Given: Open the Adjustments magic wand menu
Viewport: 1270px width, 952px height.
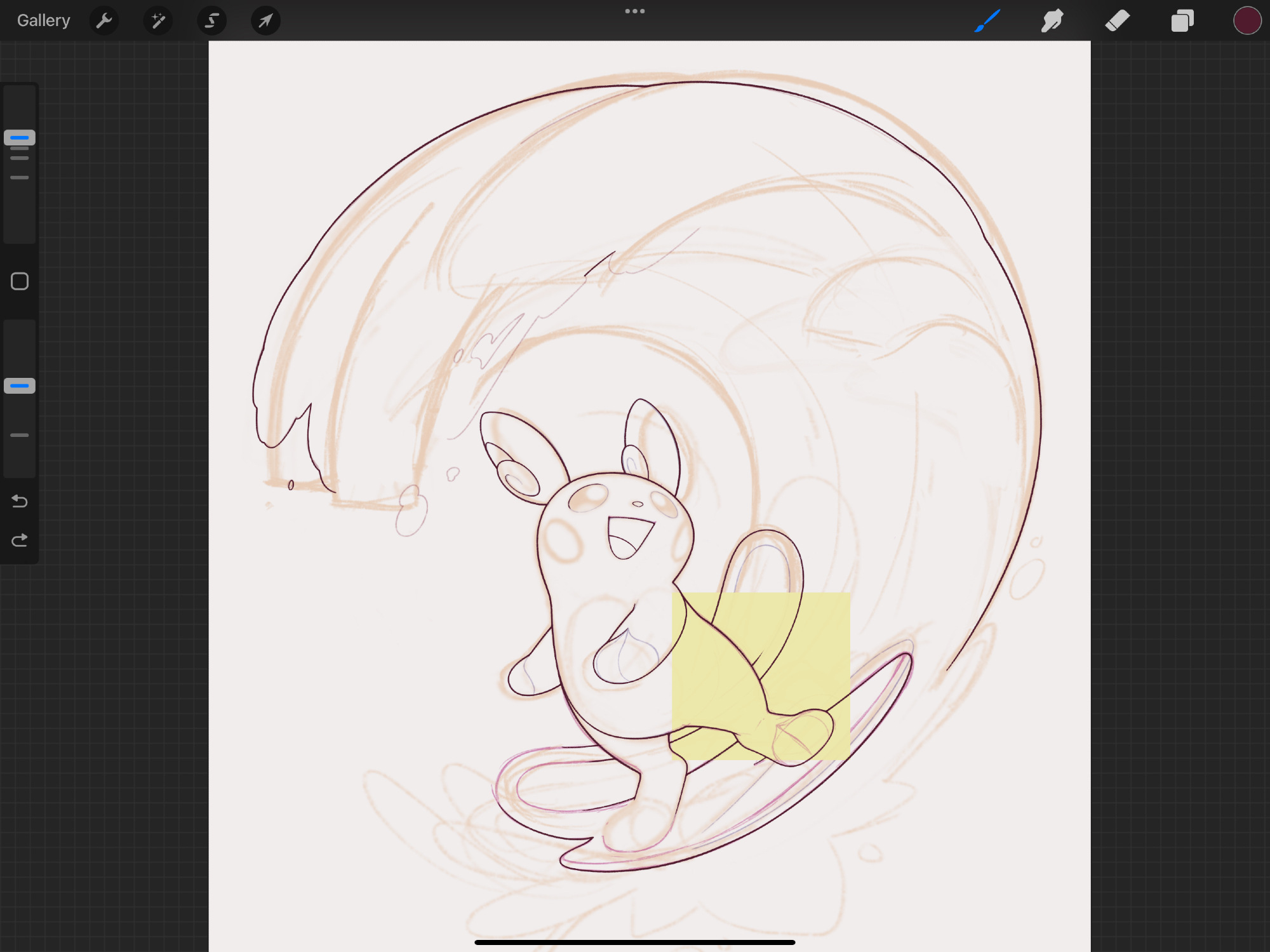Looking at the screenshot, I should 158,21.
